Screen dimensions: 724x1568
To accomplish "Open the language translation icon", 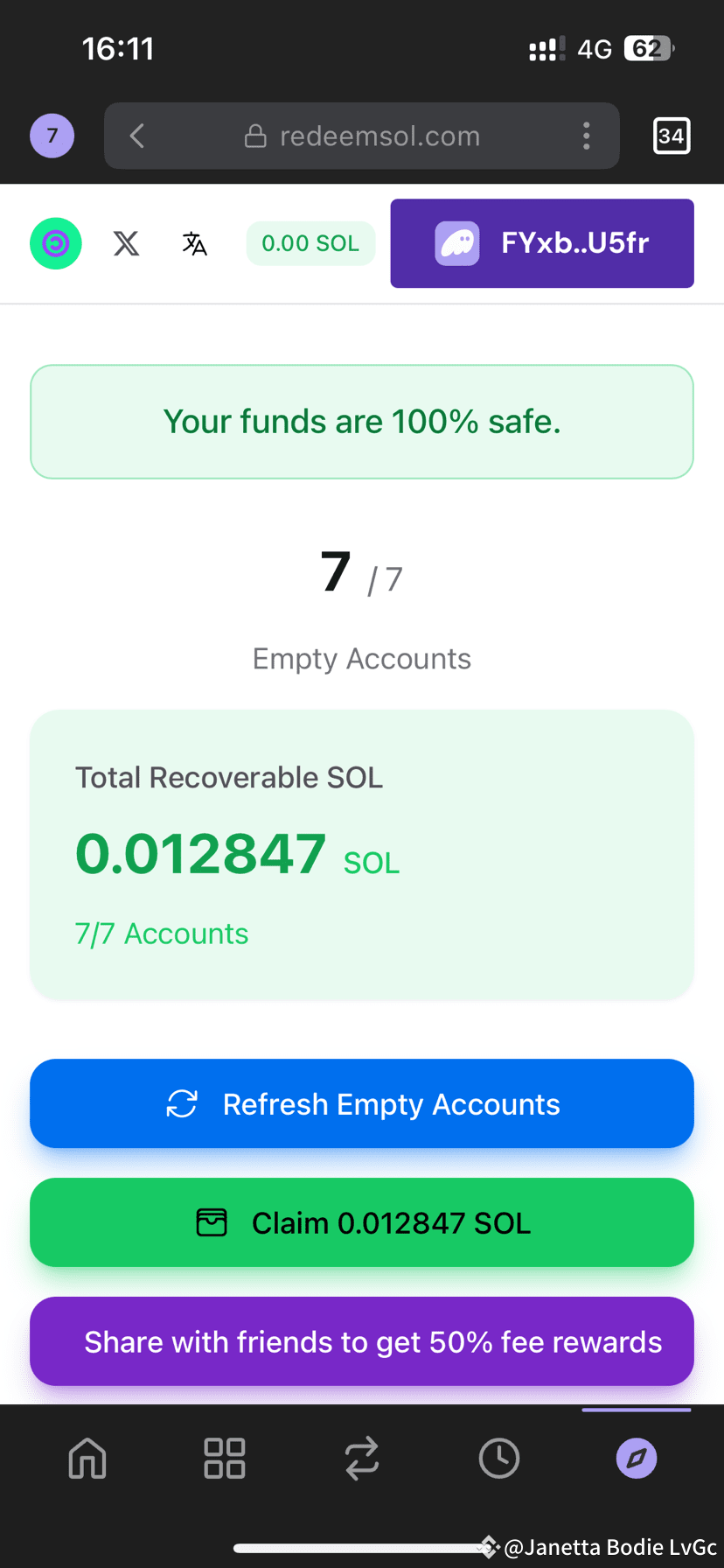I will click(194, 243).
